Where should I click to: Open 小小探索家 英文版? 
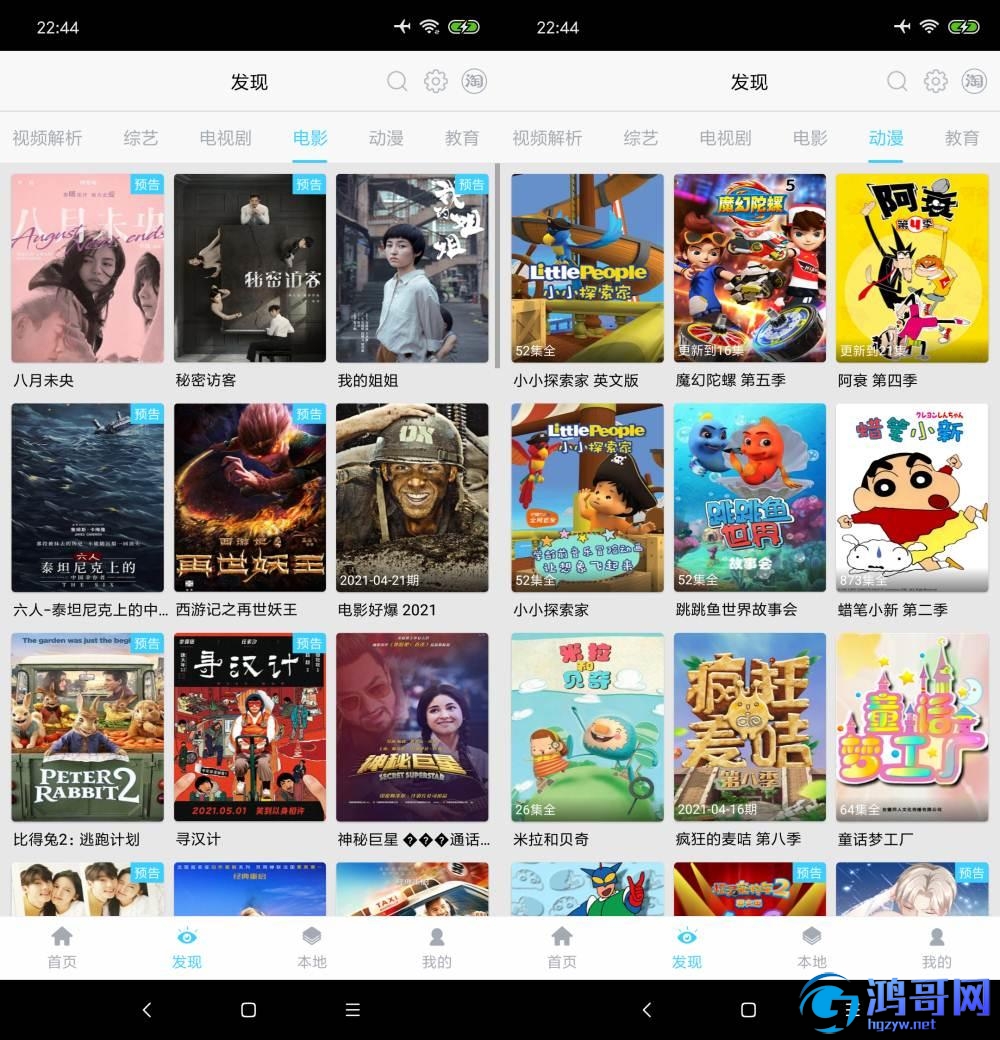587,268
